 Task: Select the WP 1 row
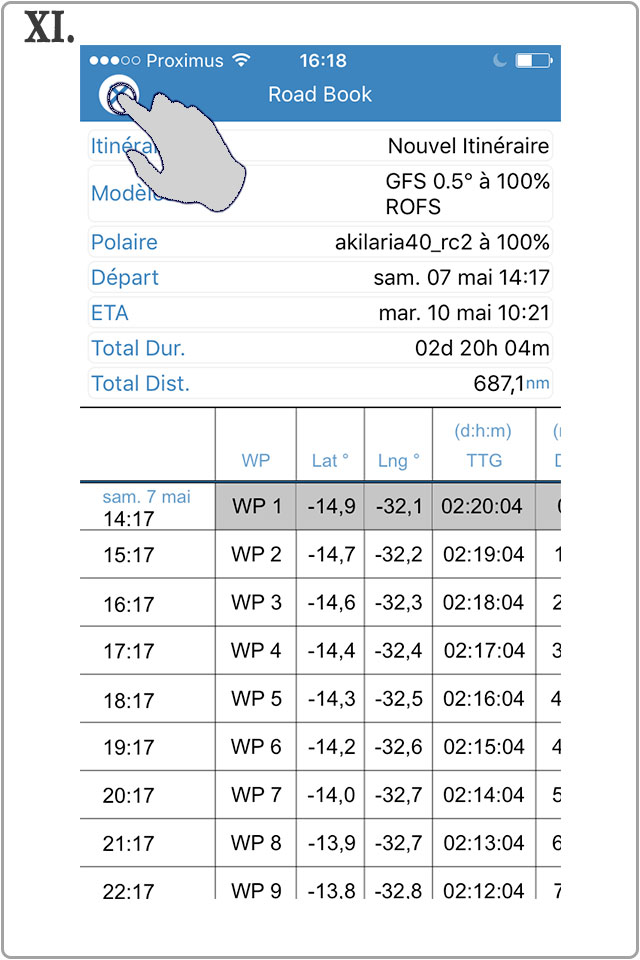(256, 507)
